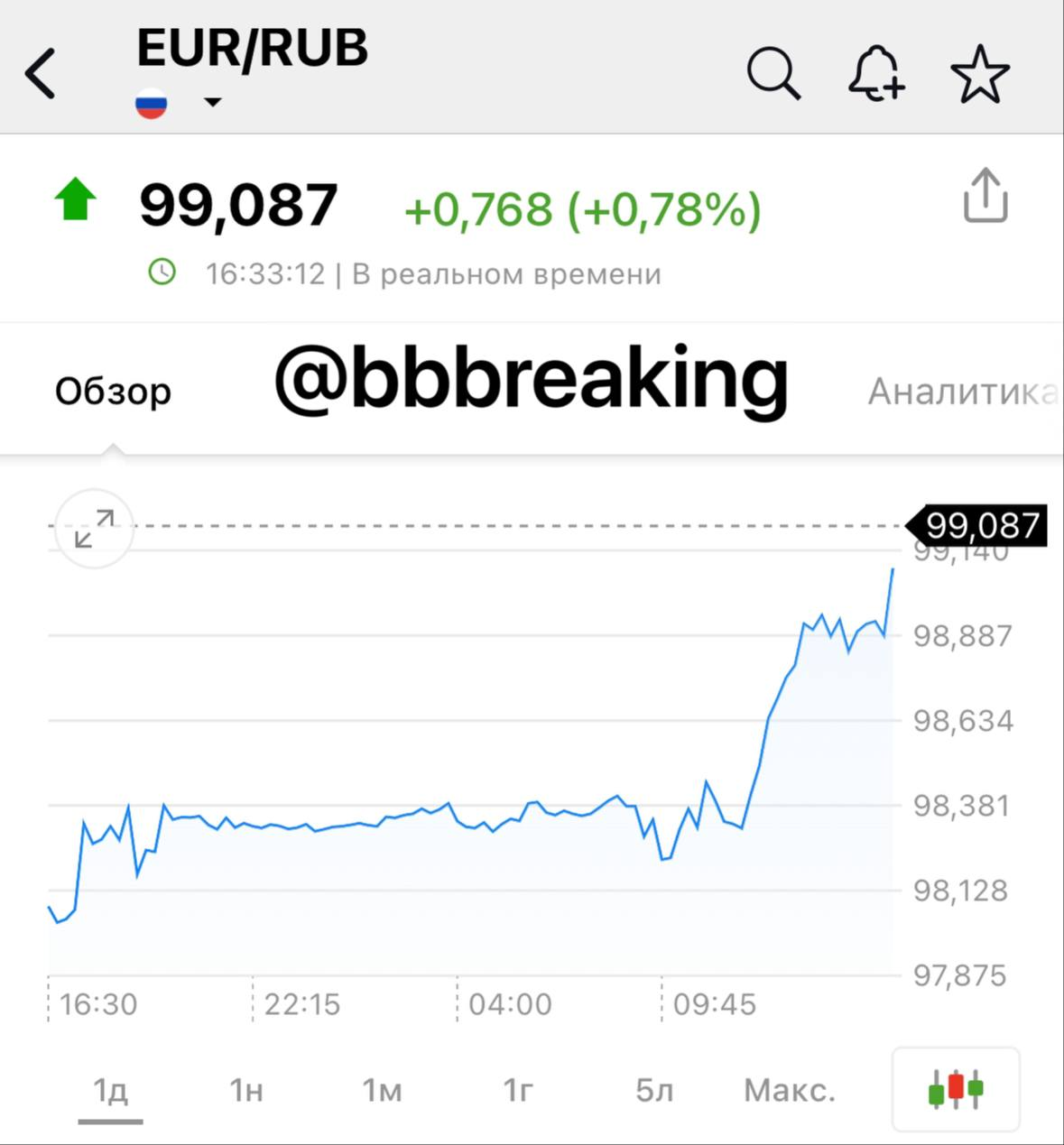Screen dimensions: 1064x1145
Task: Select the Обзор tab
Action: click(113, 392)
